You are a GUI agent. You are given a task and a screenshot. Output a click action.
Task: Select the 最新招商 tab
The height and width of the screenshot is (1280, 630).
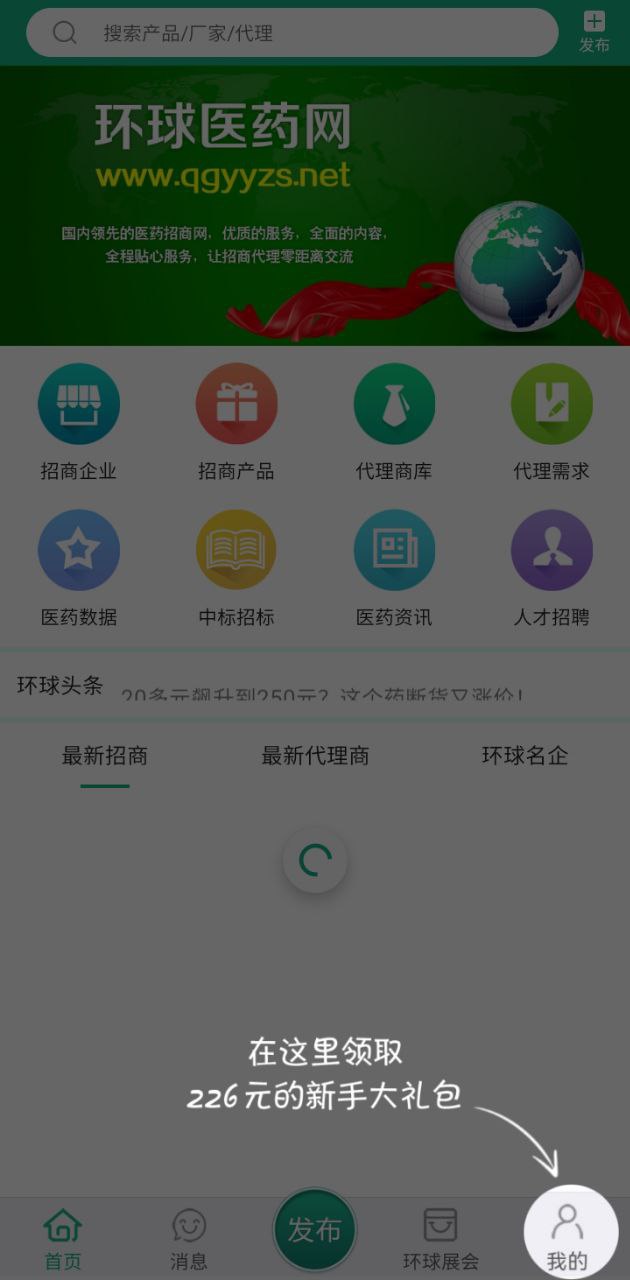[105, 756]
